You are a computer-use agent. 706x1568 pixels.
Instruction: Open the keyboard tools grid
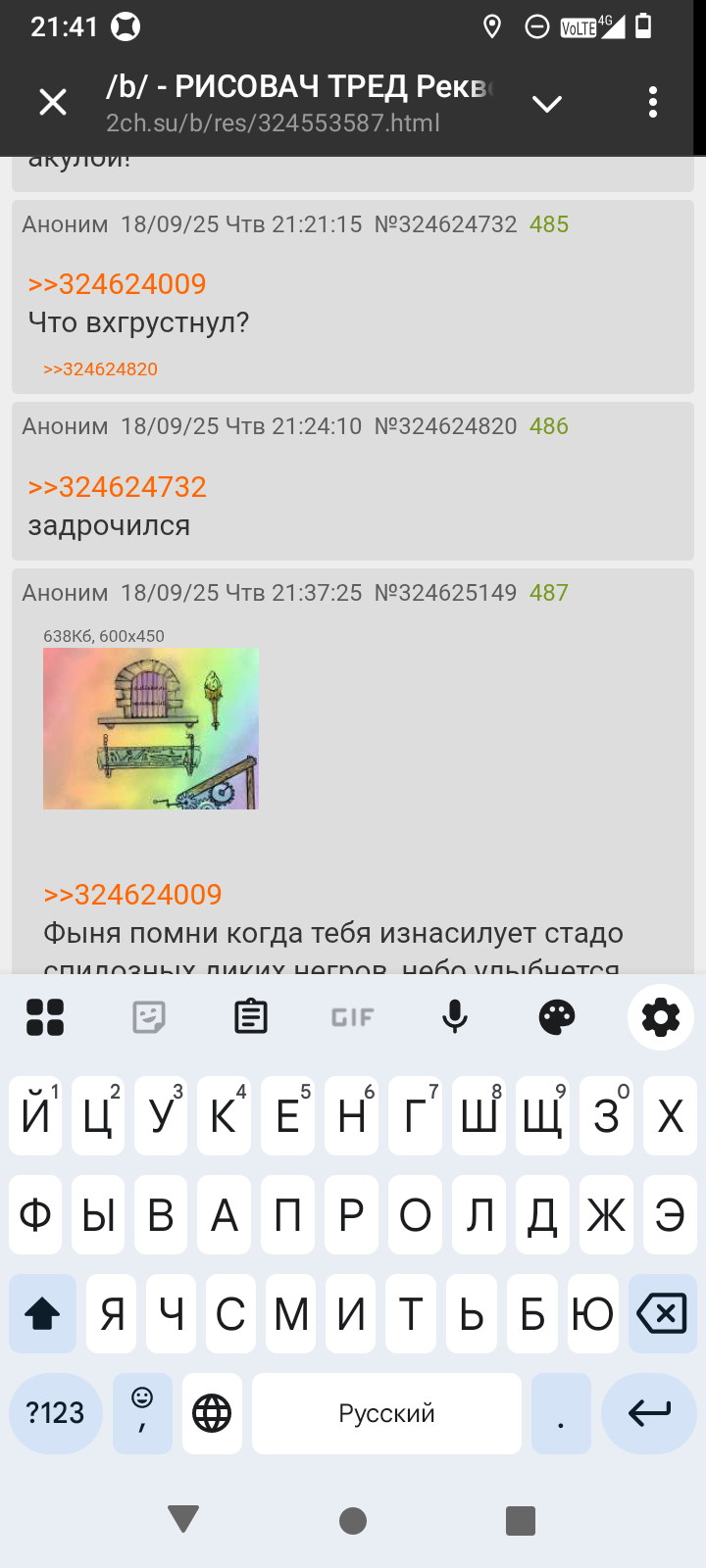(x=45, y=1017)
